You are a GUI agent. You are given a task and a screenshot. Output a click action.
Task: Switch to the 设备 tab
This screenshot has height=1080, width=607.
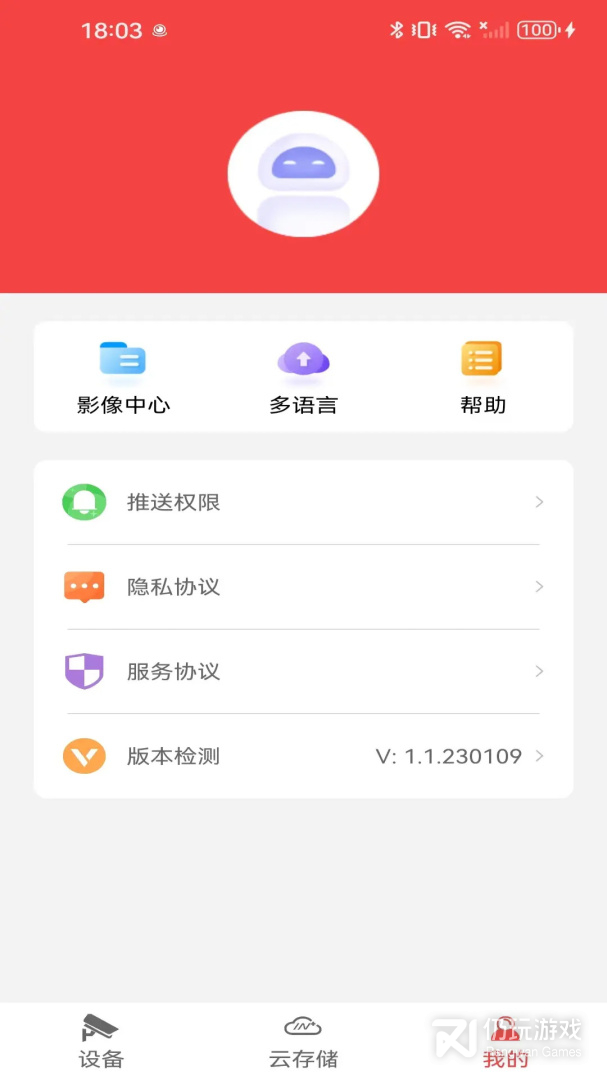tap(101, 1041)
